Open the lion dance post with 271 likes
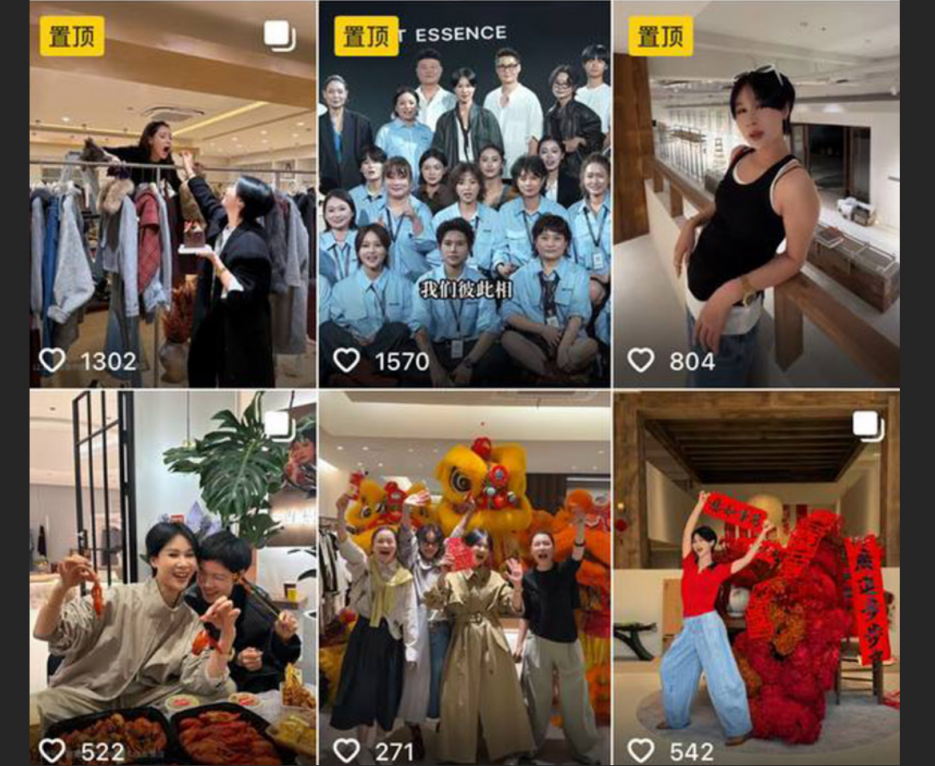Screen dimensions: 935x766 [x=464, y=575]
